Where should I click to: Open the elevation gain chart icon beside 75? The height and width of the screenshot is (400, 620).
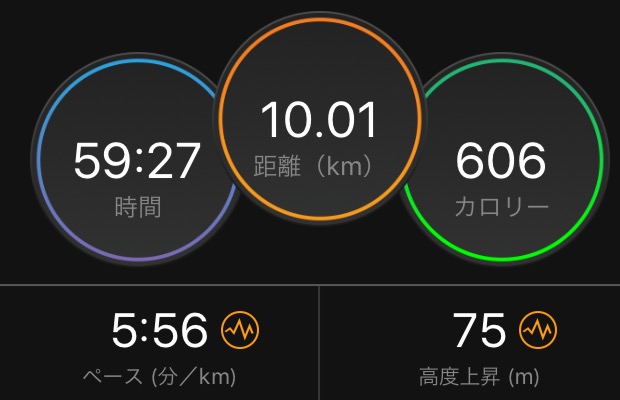pos(538,330)
